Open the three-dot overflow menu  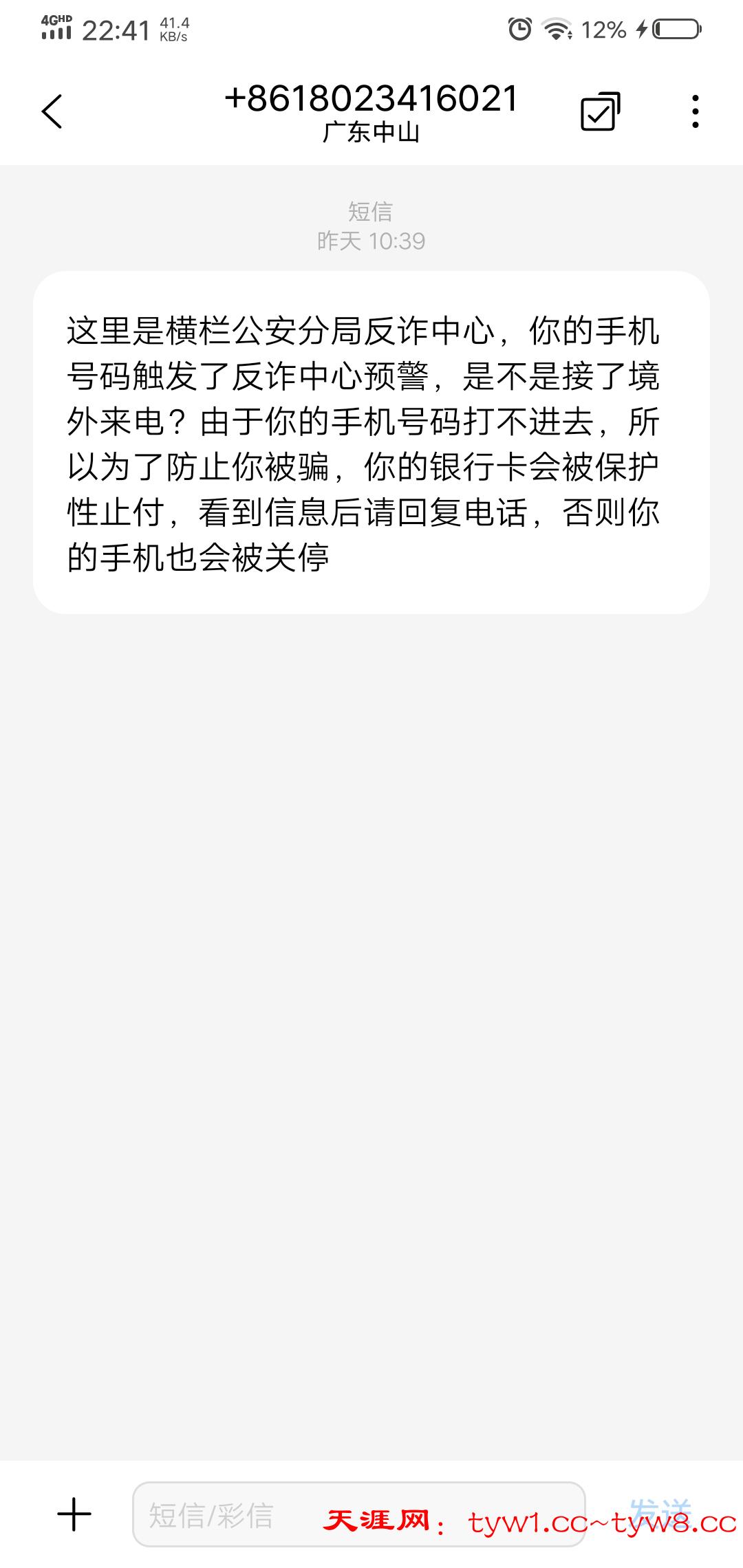[x=696, y=111]
